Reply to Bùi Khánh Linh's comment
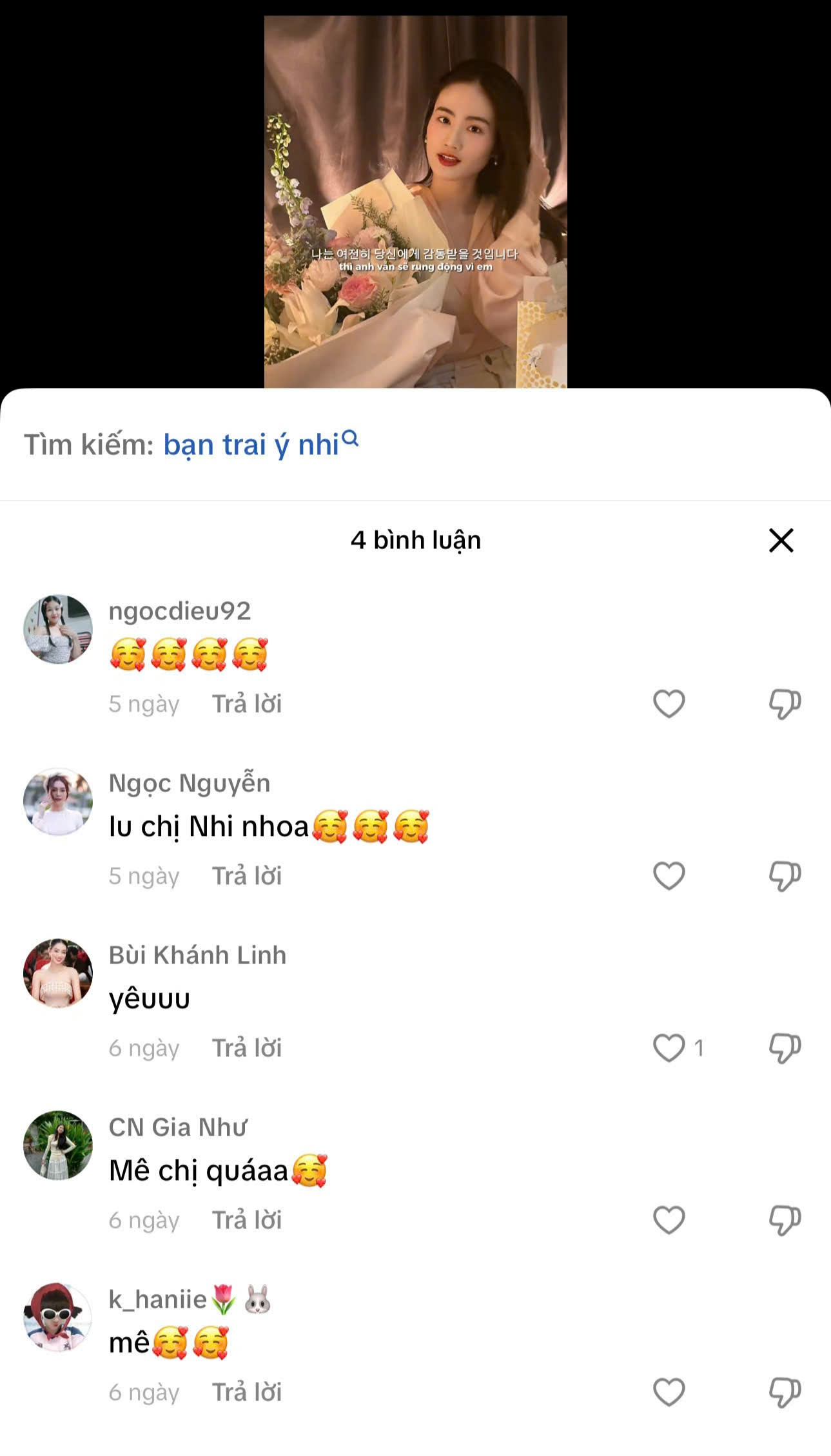Screen dimensions: 831x1456 click(x=247, y=1048)
